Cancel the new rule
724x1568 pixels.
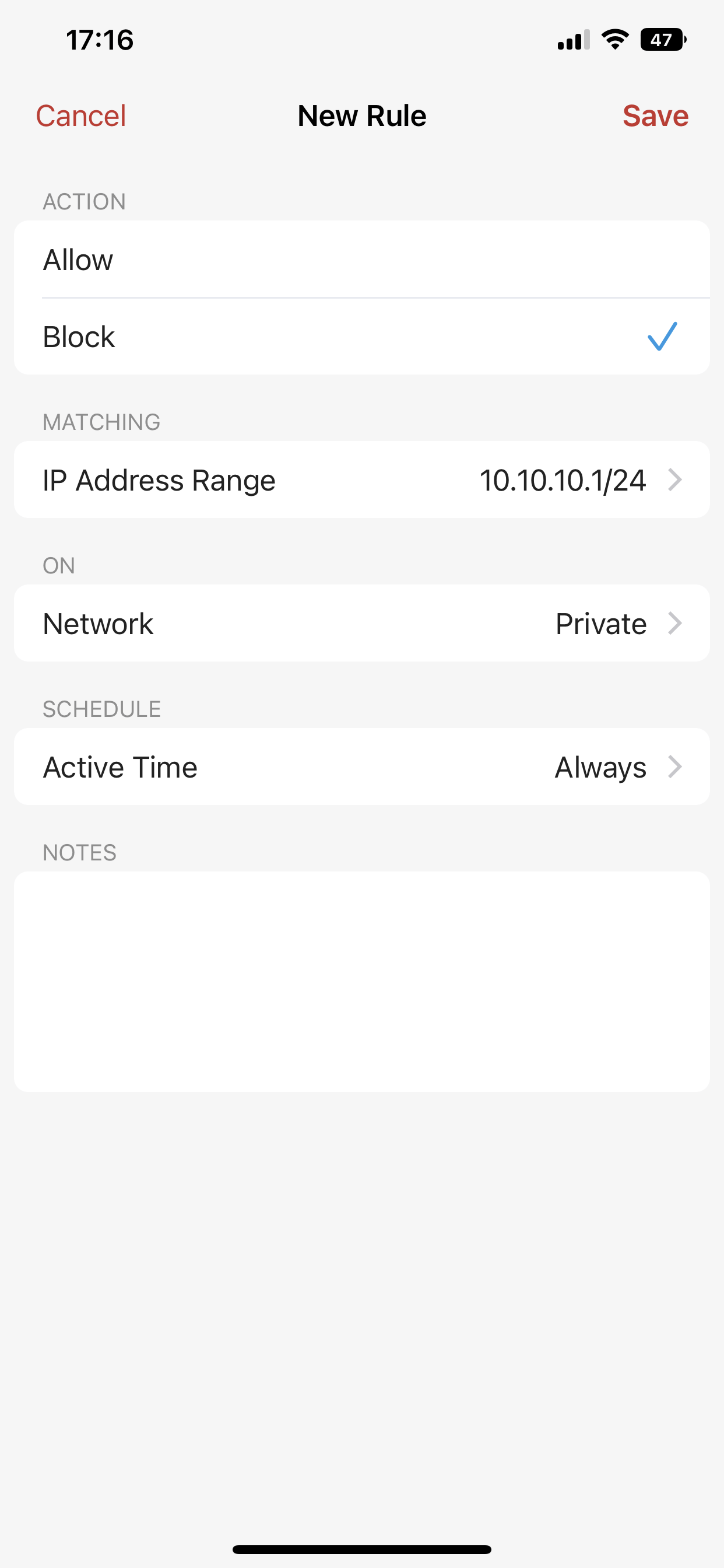pos(81,116)
